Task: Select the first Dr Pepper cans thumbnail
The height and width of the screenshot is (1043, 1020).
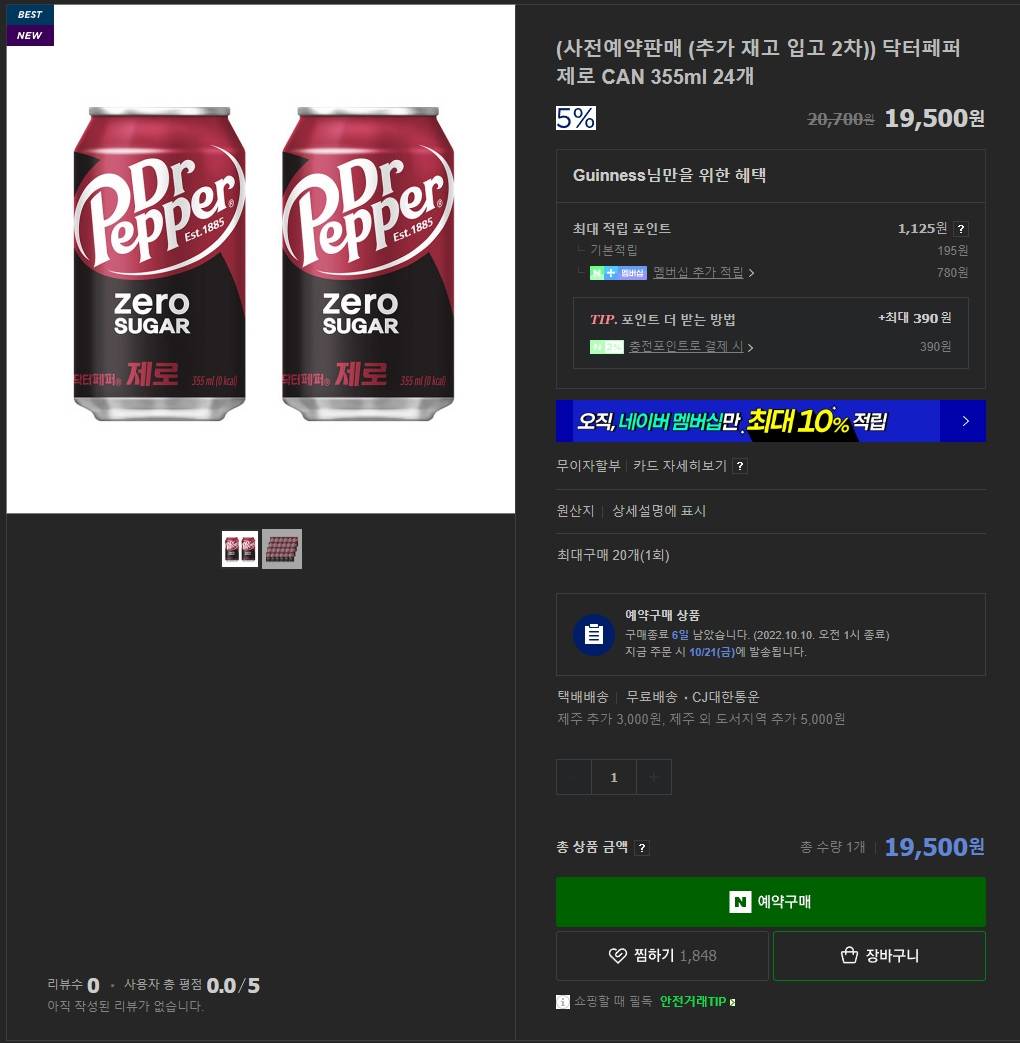Action: [240, 549]
